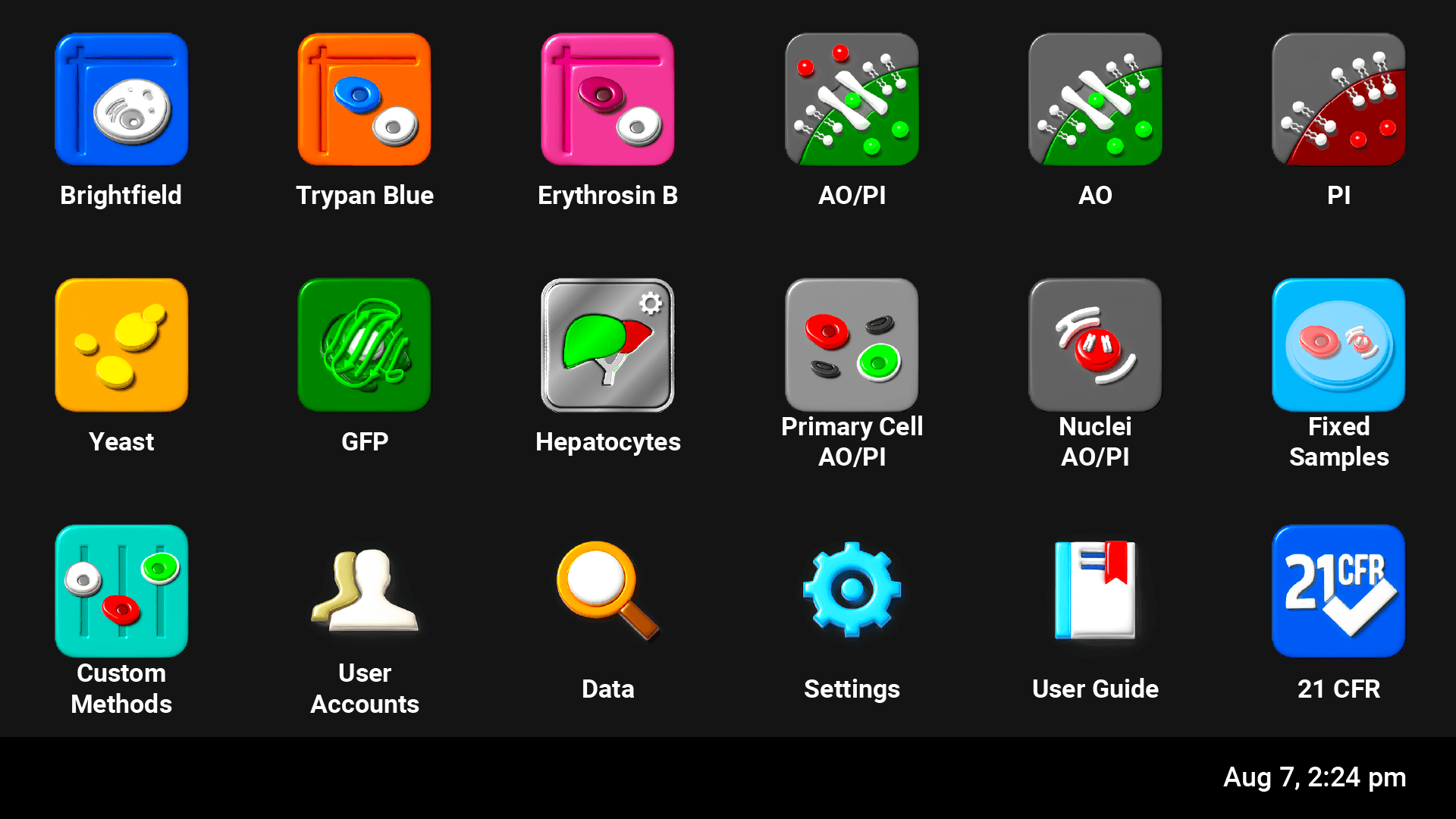Select the Erythrosin B assay
The image size is (1456, 819).
(607, 99)
